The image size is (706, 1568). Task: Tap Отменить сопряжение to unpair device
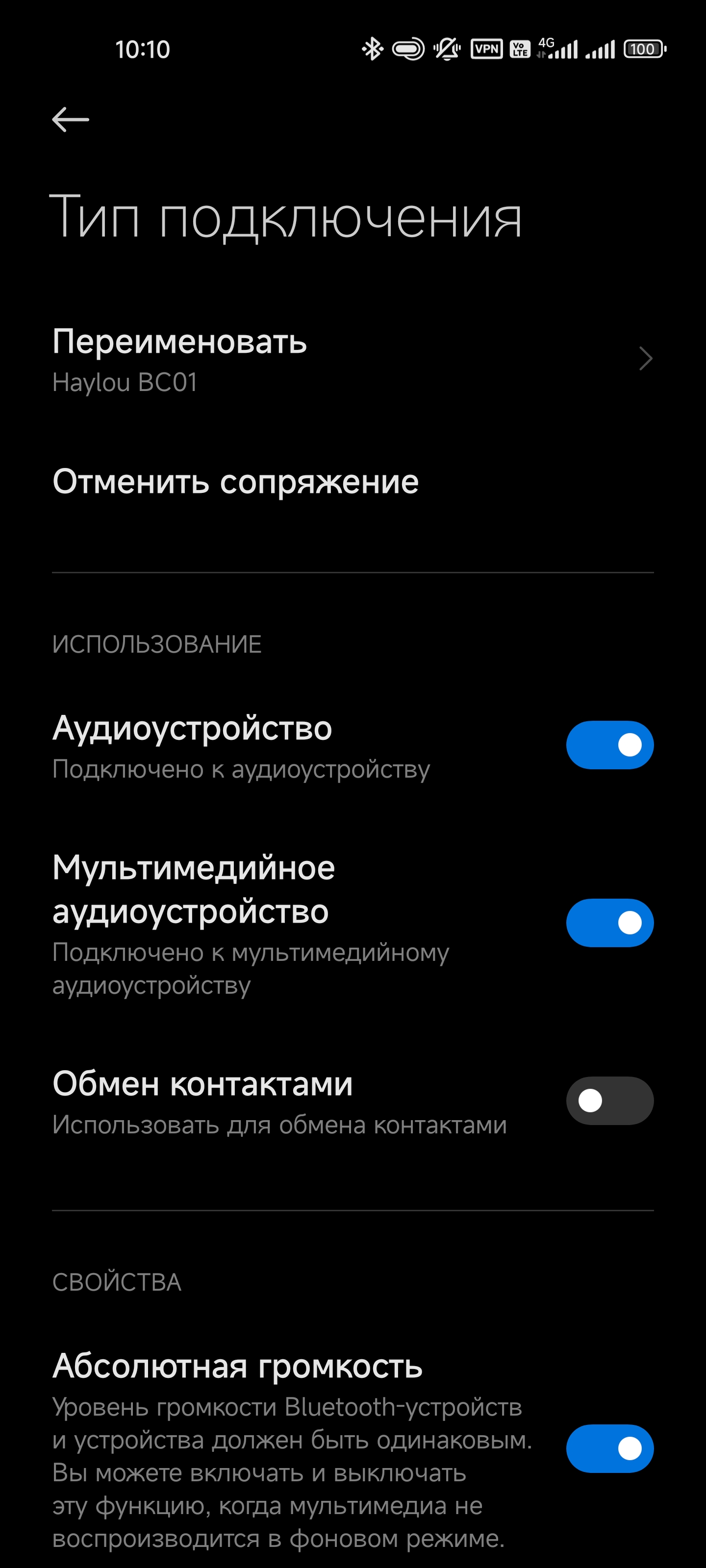pyautogui.click(x=235, y=482)
